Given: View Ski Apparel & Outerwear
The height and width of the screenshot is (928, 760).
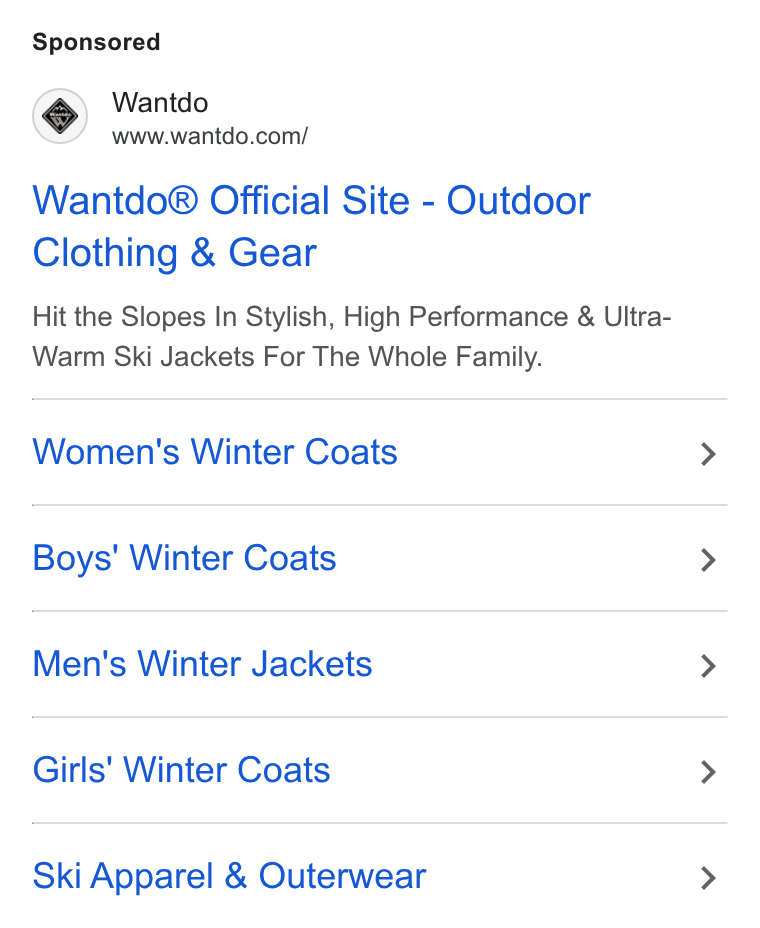Looking at the screenshot, I should pos(379,876).
